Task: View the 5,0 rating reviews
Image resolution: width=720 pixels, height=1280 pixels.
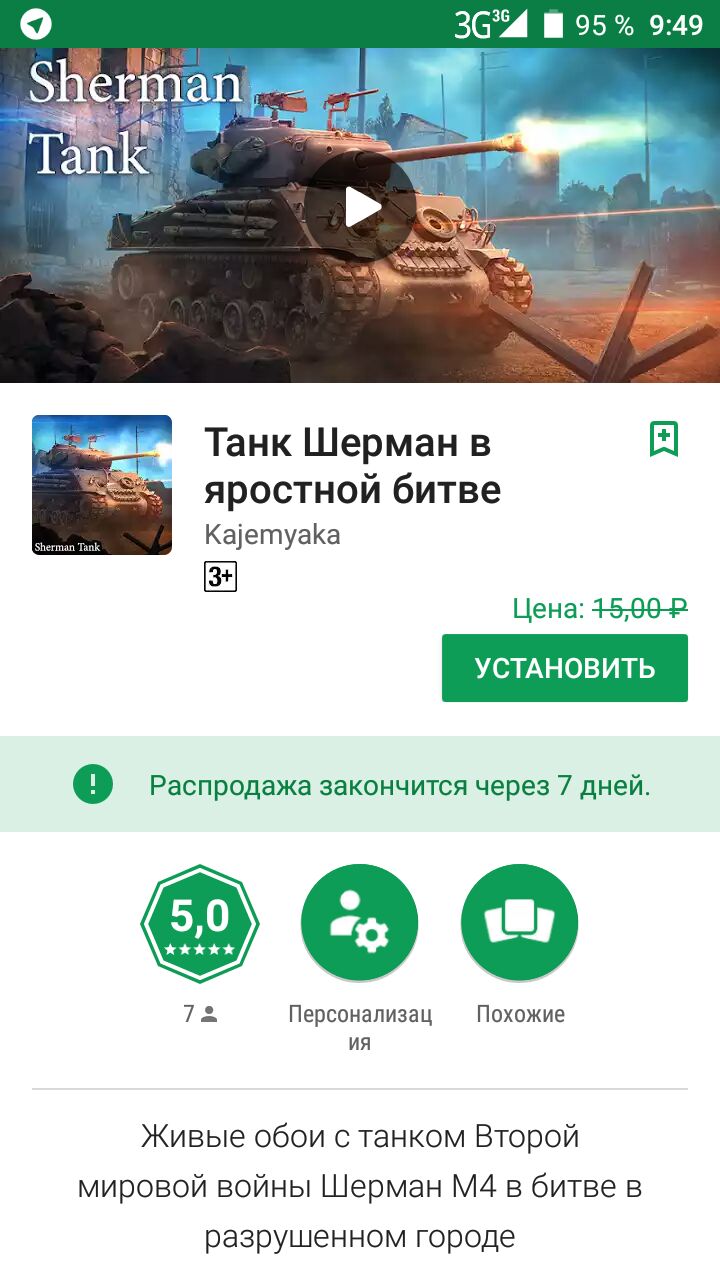Action: click(200, 923)
